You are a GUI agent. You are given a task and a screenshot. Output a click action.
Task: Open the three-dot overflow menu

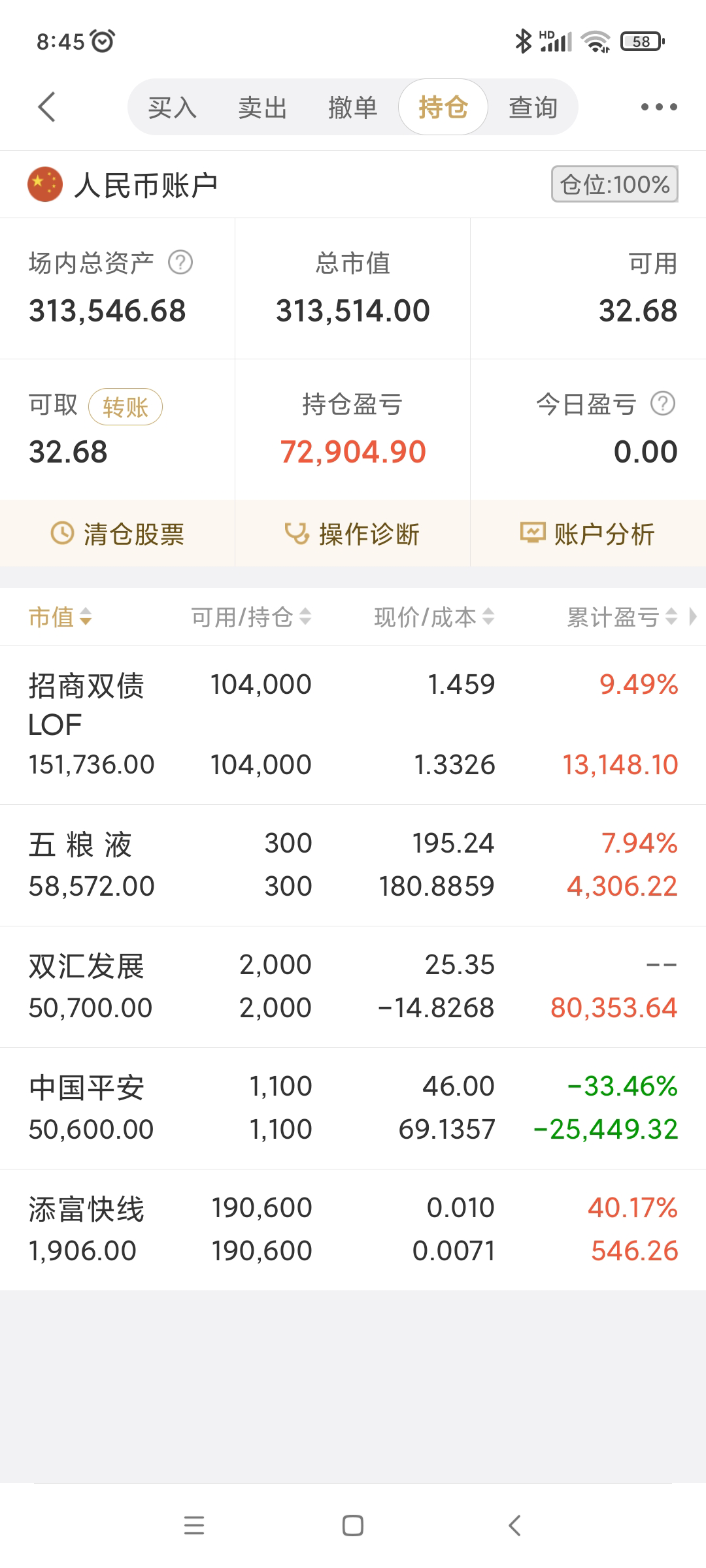[658, 107]
